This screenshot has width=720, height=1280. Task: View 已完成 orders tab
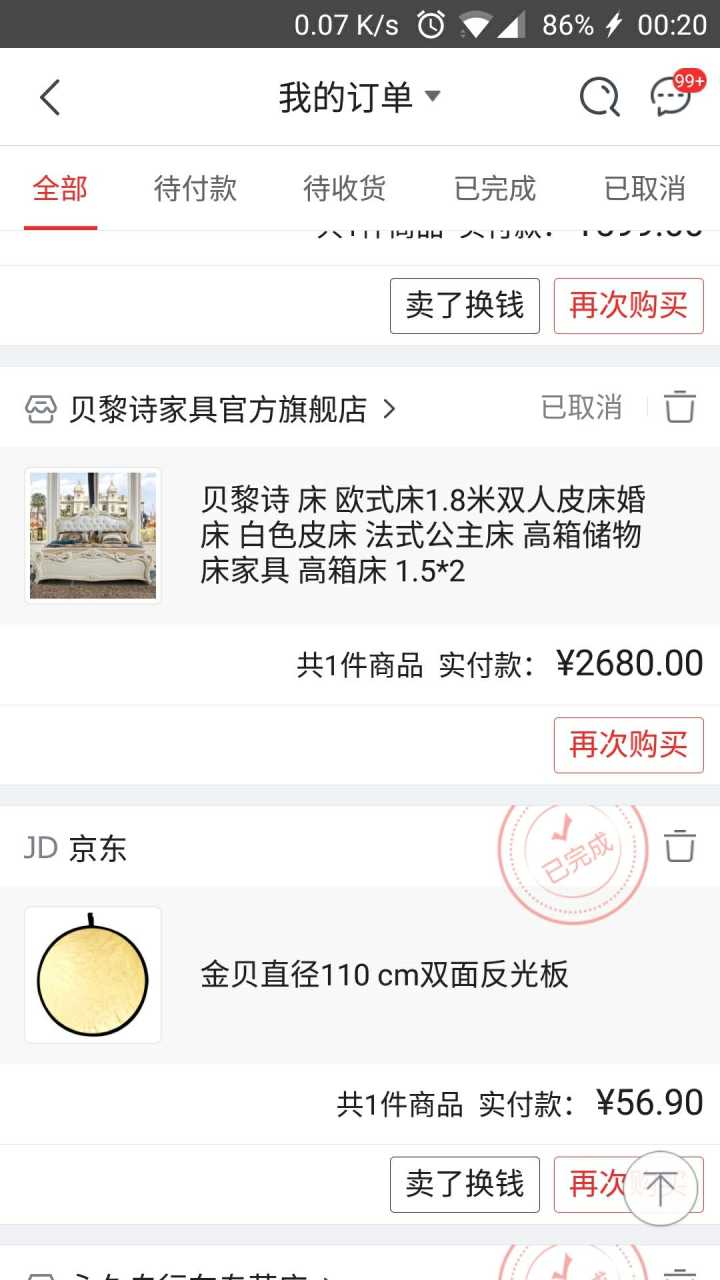(x=495, y=188)
